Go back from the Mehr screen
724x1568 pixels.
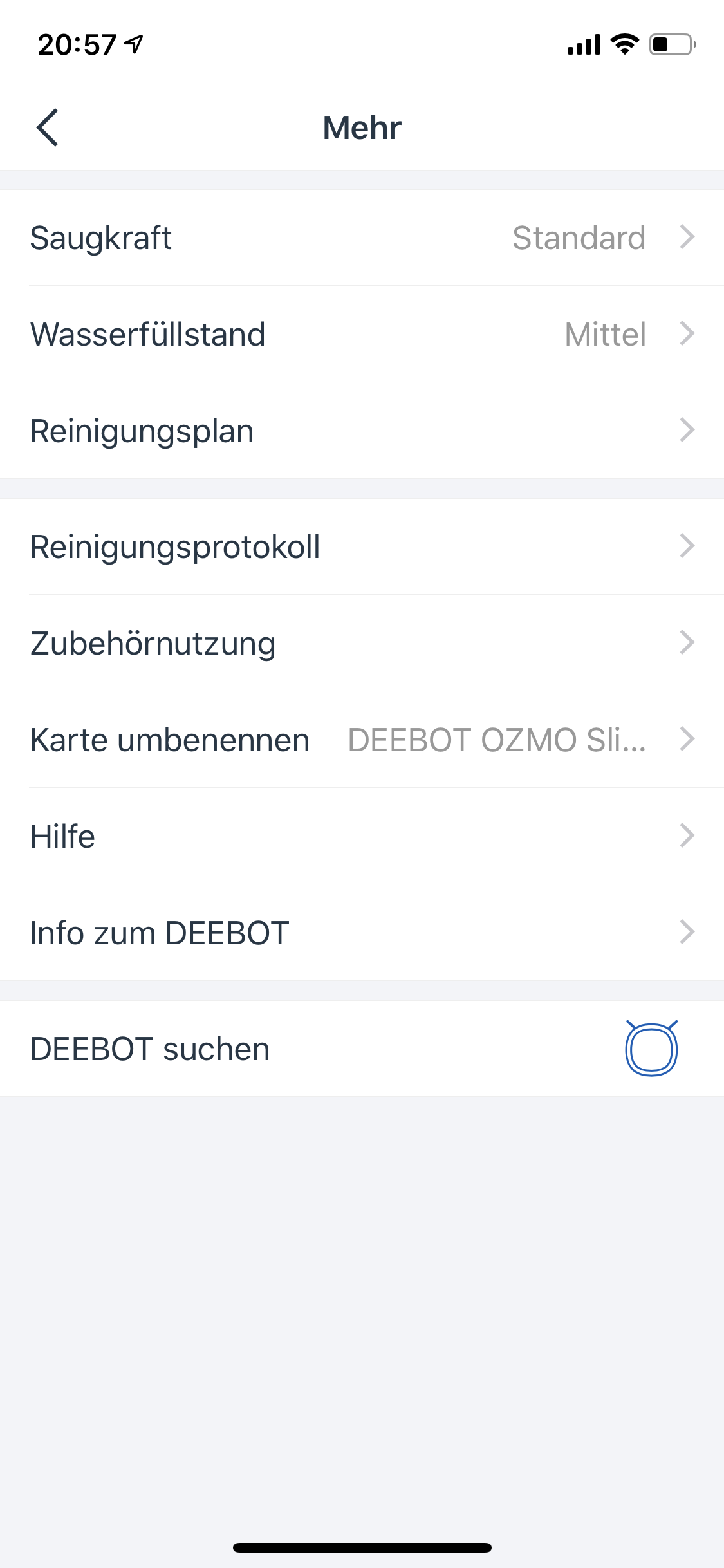[48, 127]
